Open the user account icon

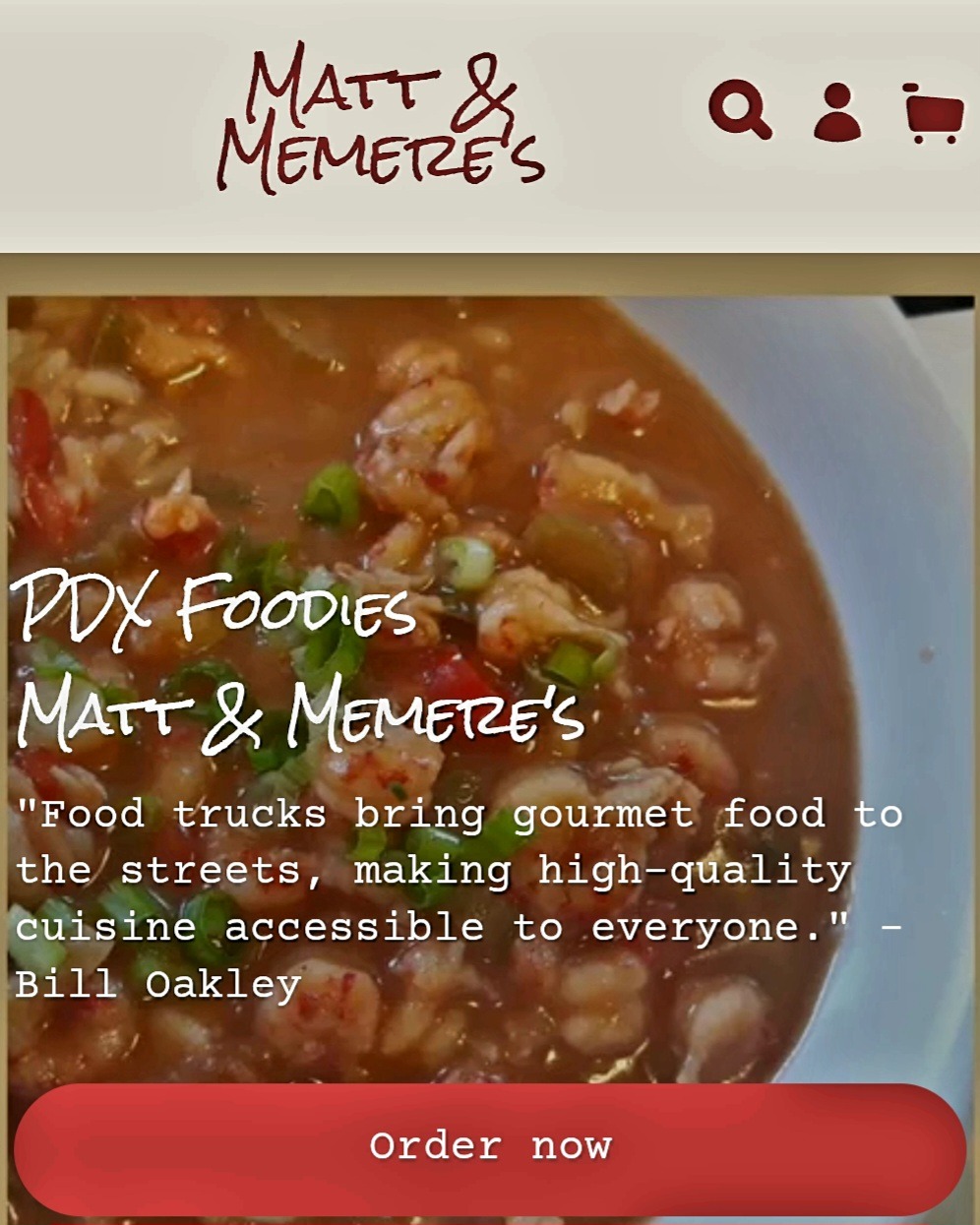tap(837, 113)
